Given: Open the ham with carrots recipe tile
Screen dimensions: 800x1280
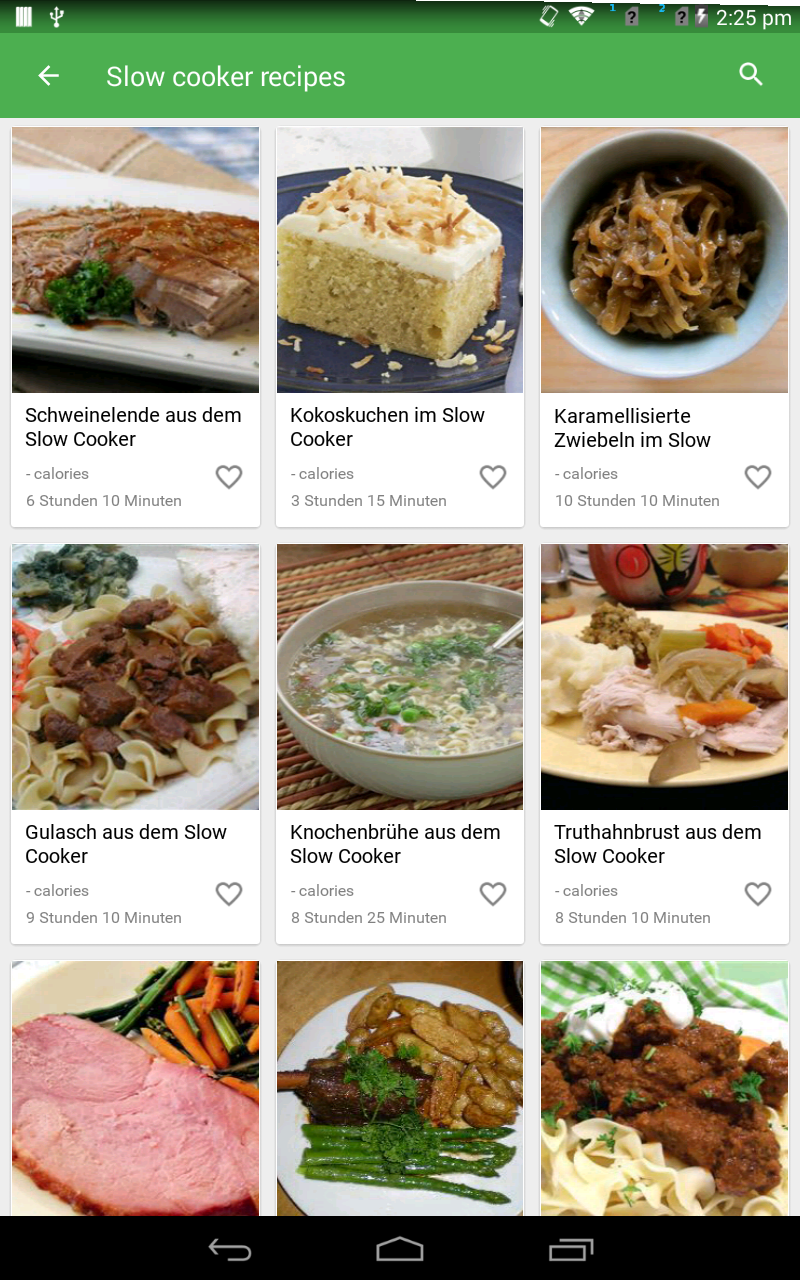Looking at the screenshot, I should pyautogui.click(x=135, y=1088).
